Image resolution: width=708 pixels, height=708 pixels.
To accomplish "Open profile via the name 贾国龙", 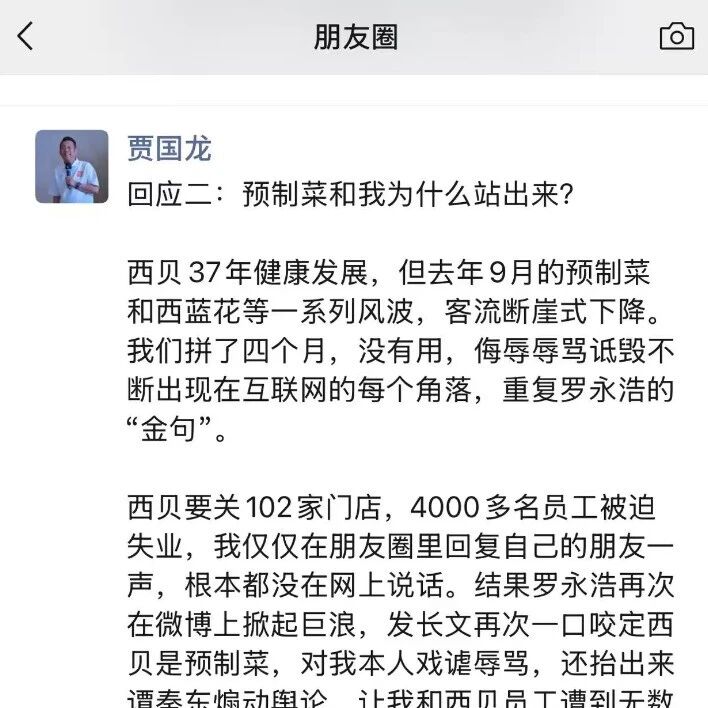I will 169,149.
